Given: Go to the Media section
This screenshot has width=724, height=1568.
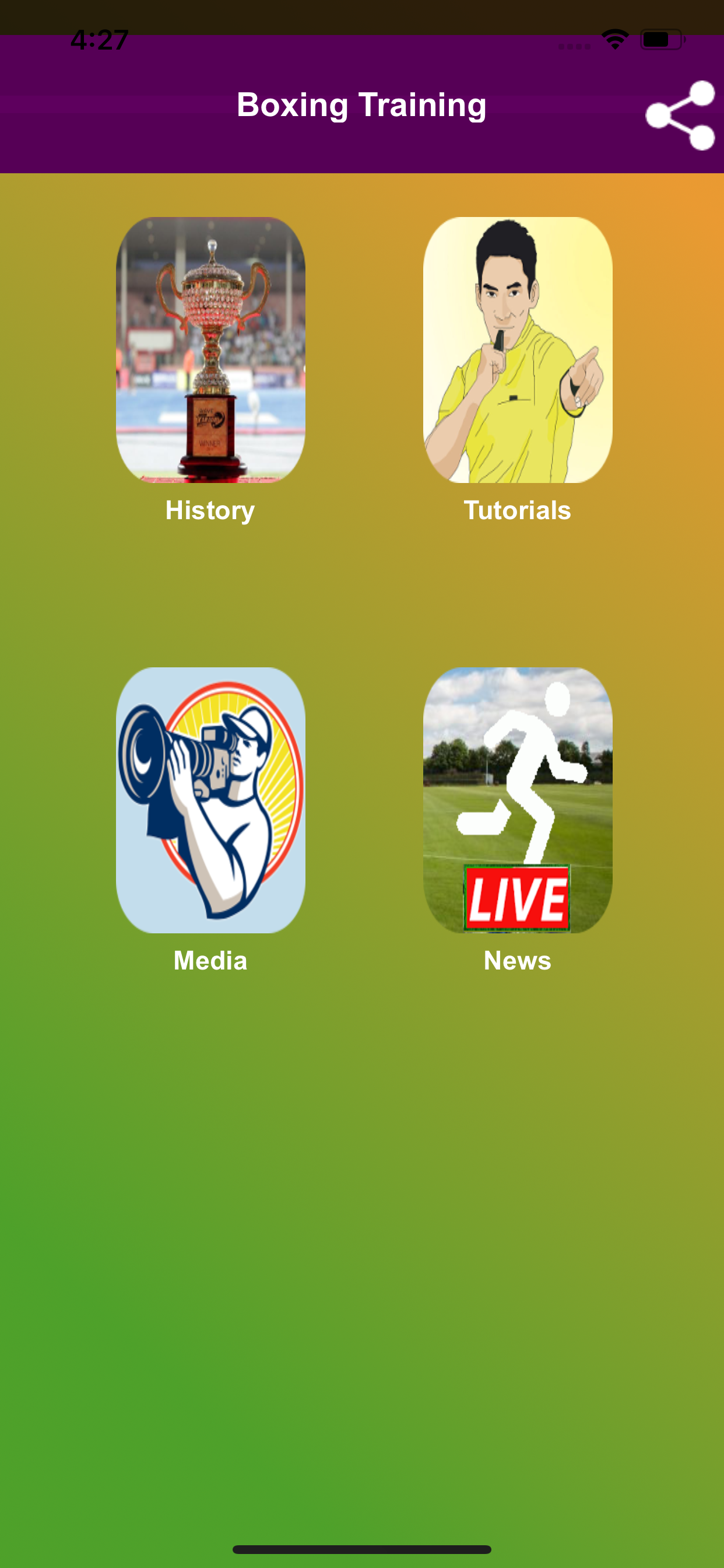Looking at the screenshot, I should [210, 800].
